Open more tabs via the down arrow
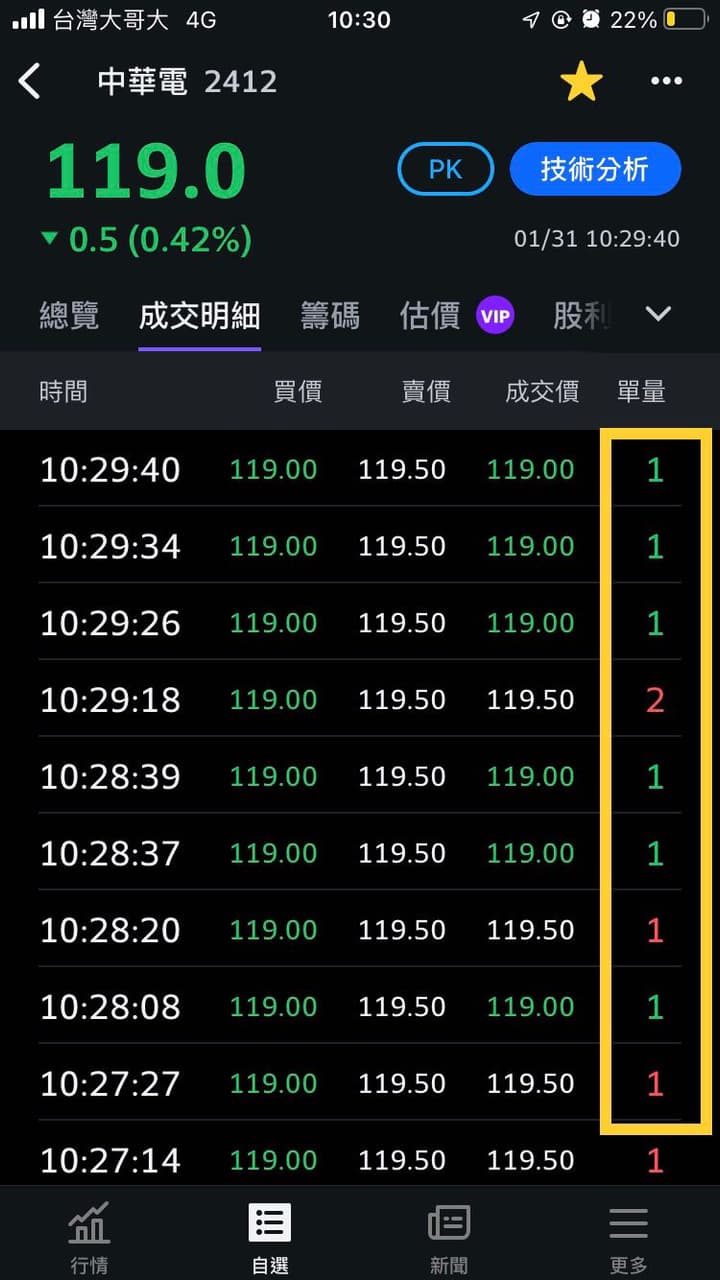720x1280 pixels. 657,314
